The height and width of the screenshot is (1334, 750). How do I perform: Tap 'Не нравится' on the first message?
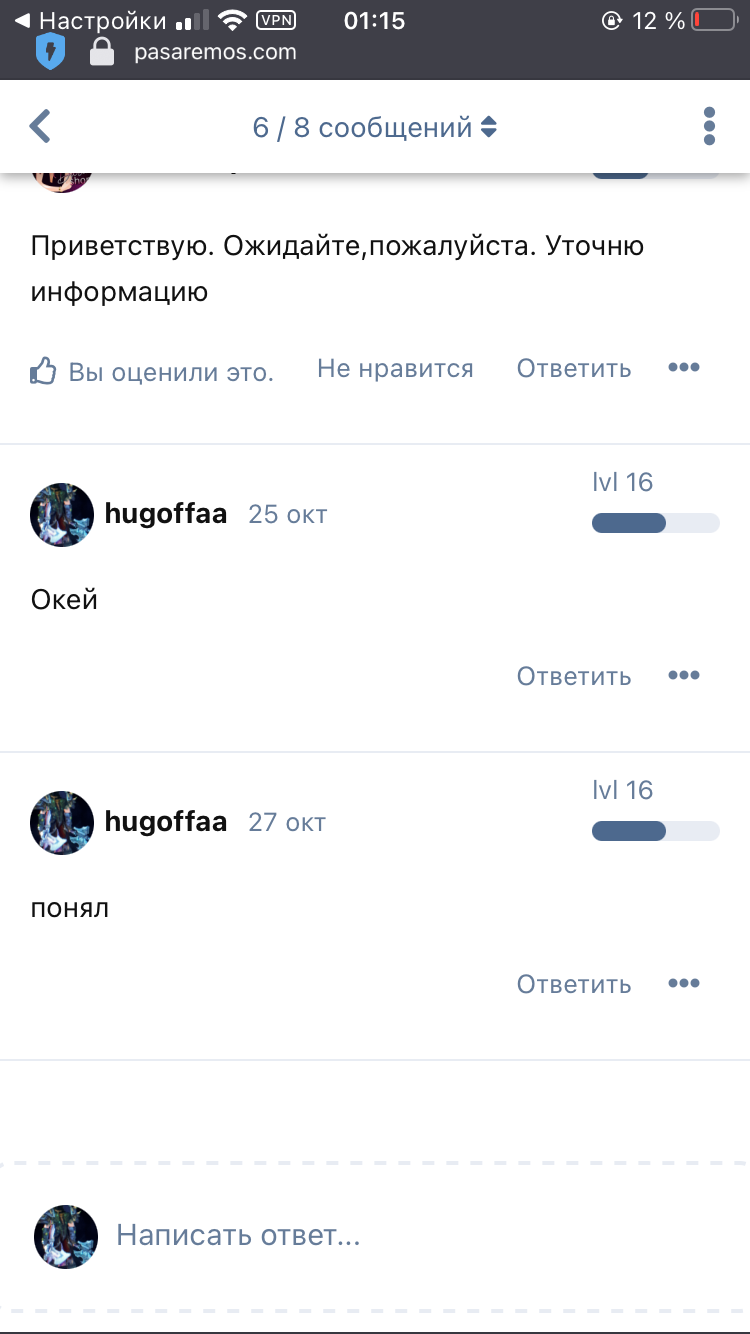tap(395, 369)
